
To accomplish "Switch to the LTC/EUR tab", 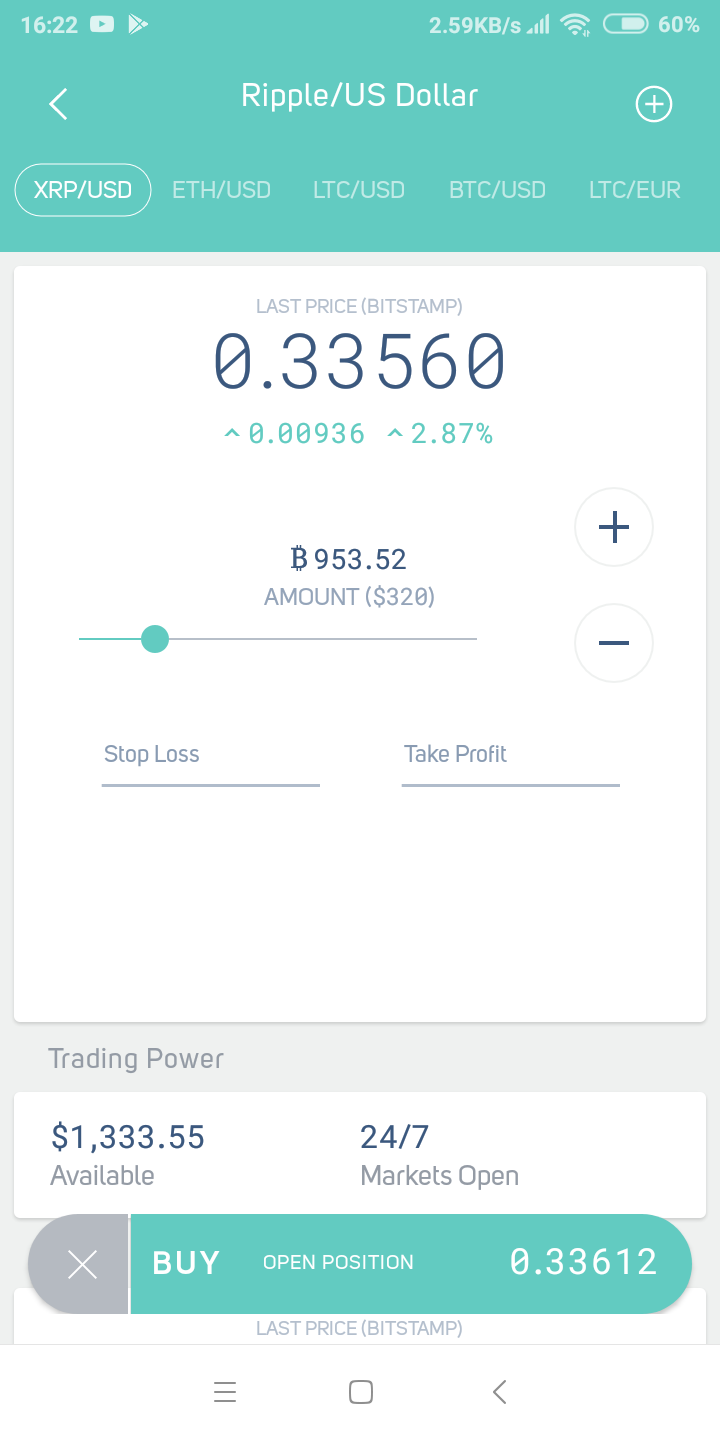I will pos(634,190).
